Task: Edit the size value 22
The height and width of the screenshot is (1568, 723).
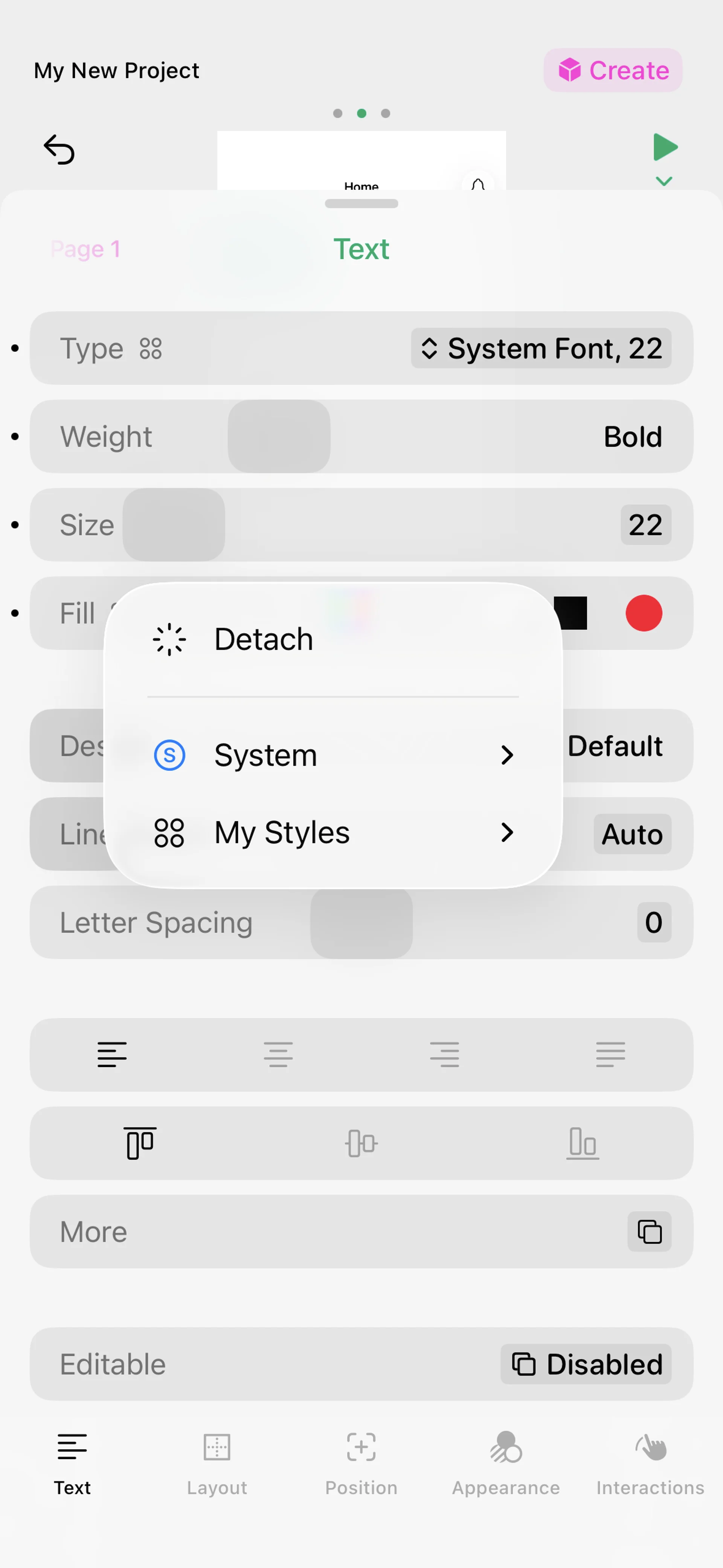Action: pyautogui.click(x=645, y=525)
